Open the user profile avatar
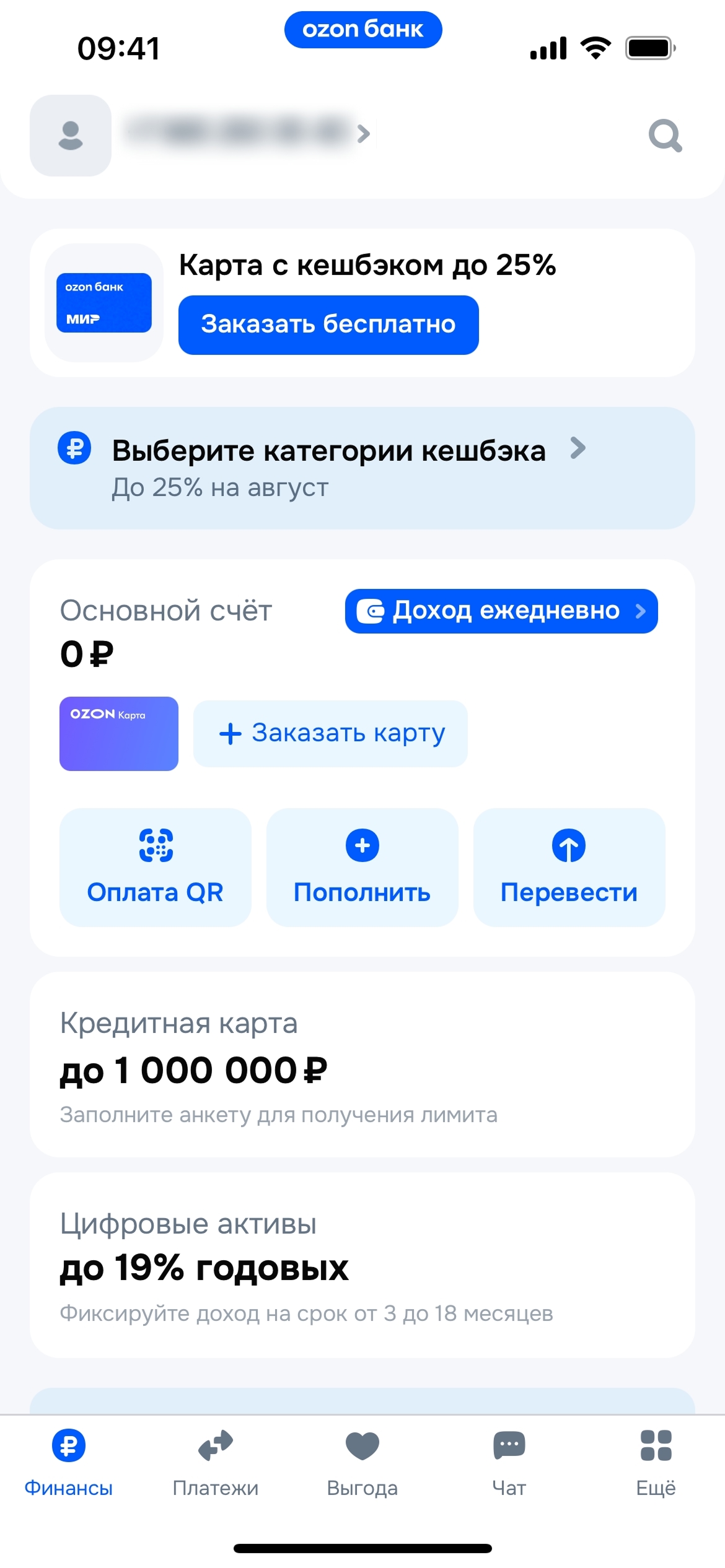 71,135
